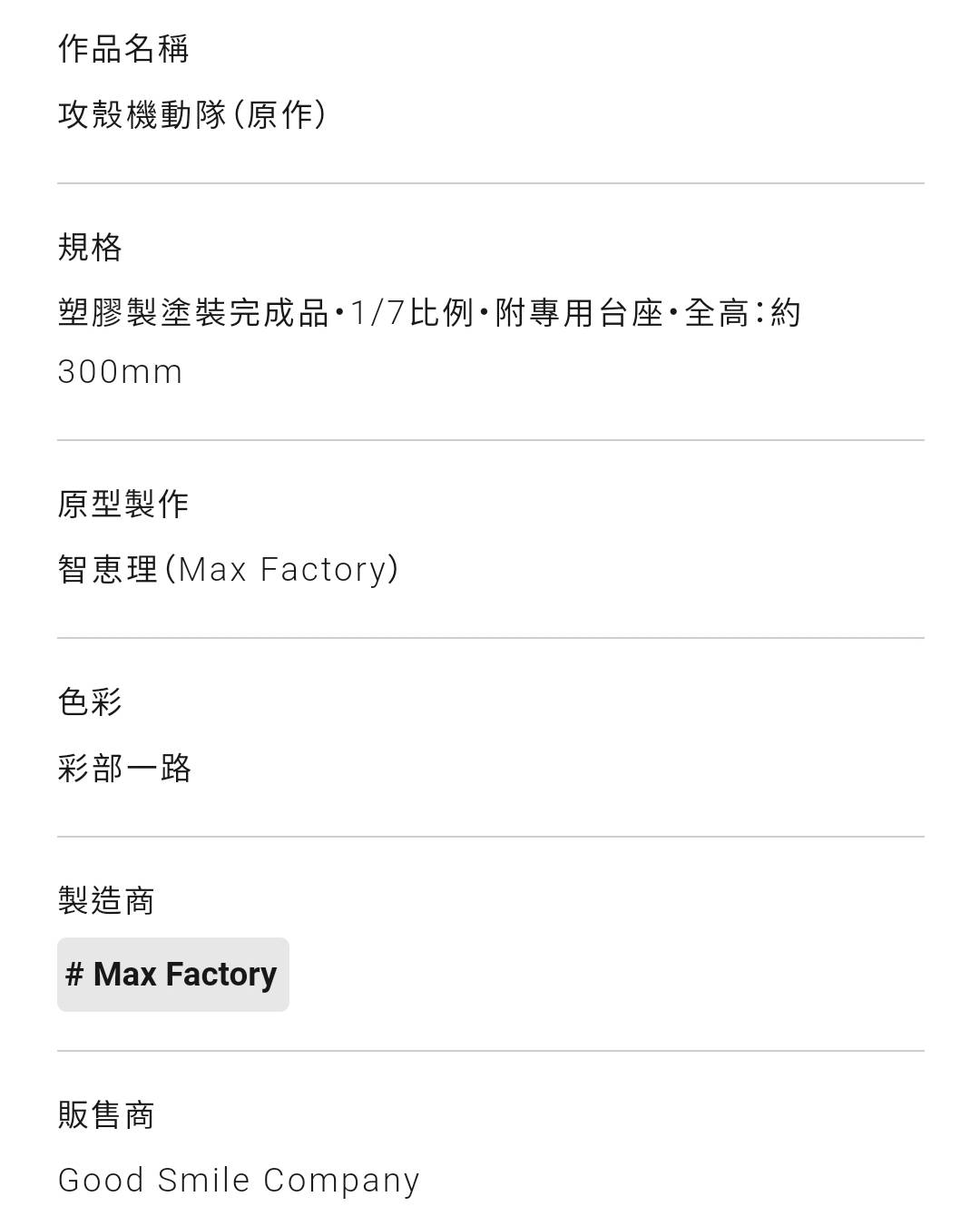Open the Max Factory manufacturer tag
Screen dimensions: 980x1226
[x=172, y=974]
